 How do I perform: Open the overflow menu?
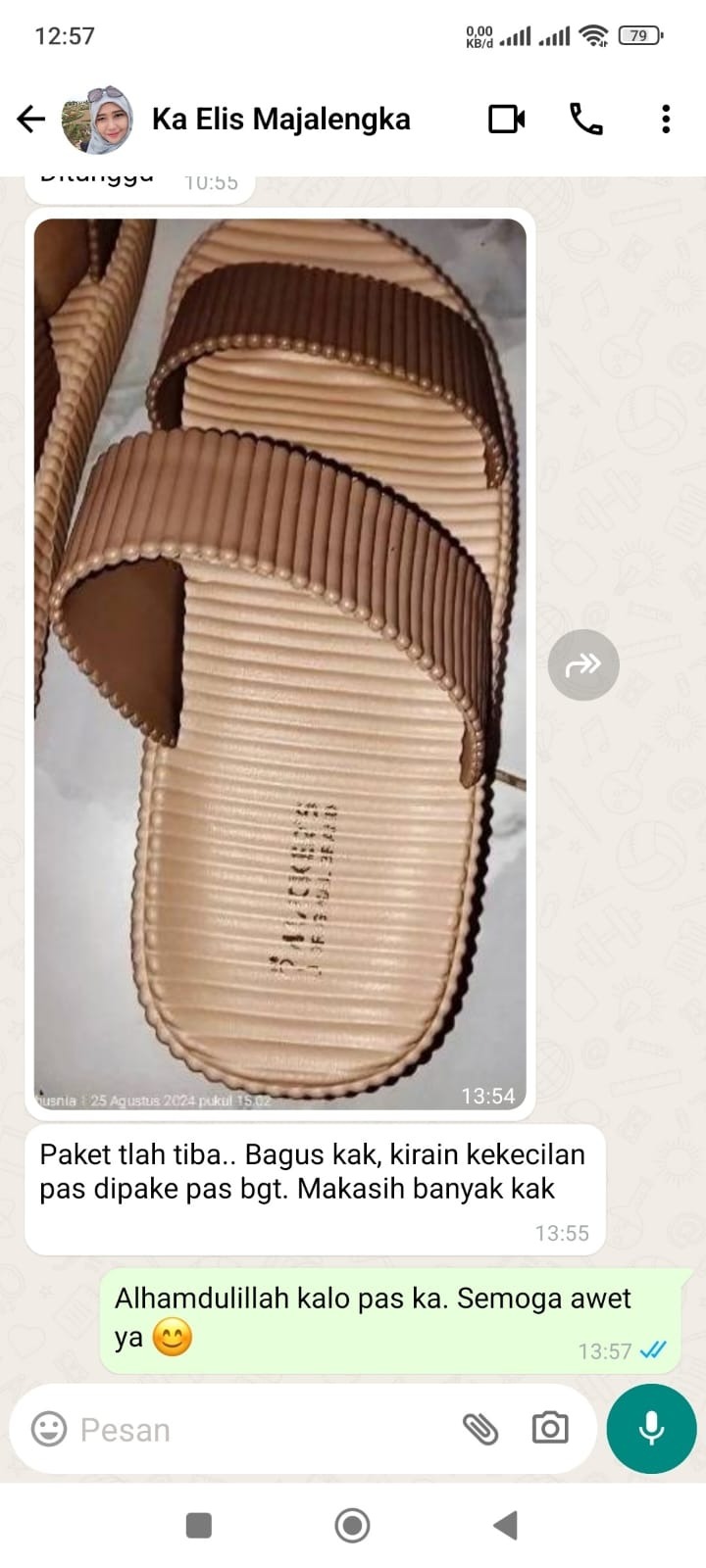[666, 120]
